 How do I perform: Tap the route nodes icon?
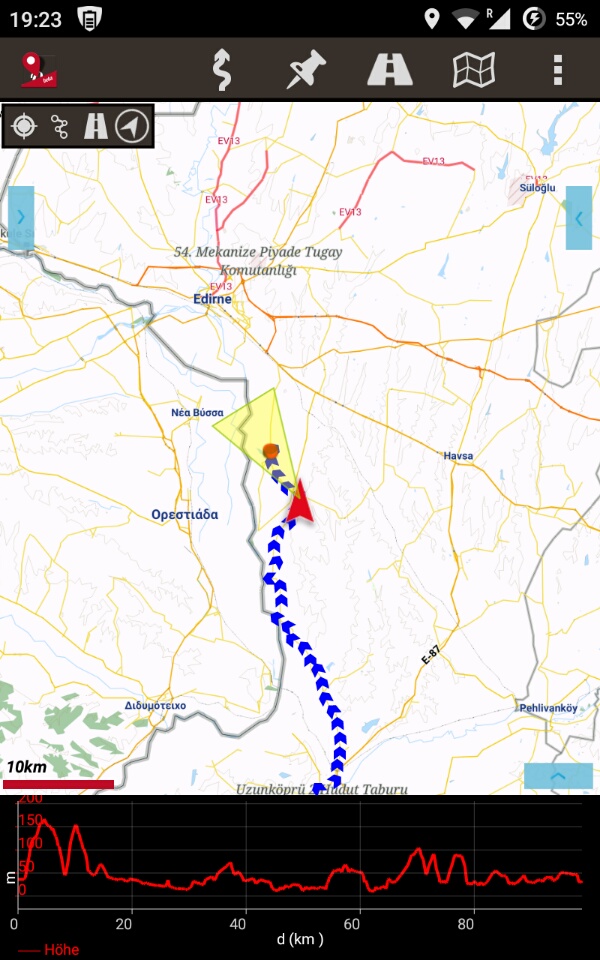60,126
